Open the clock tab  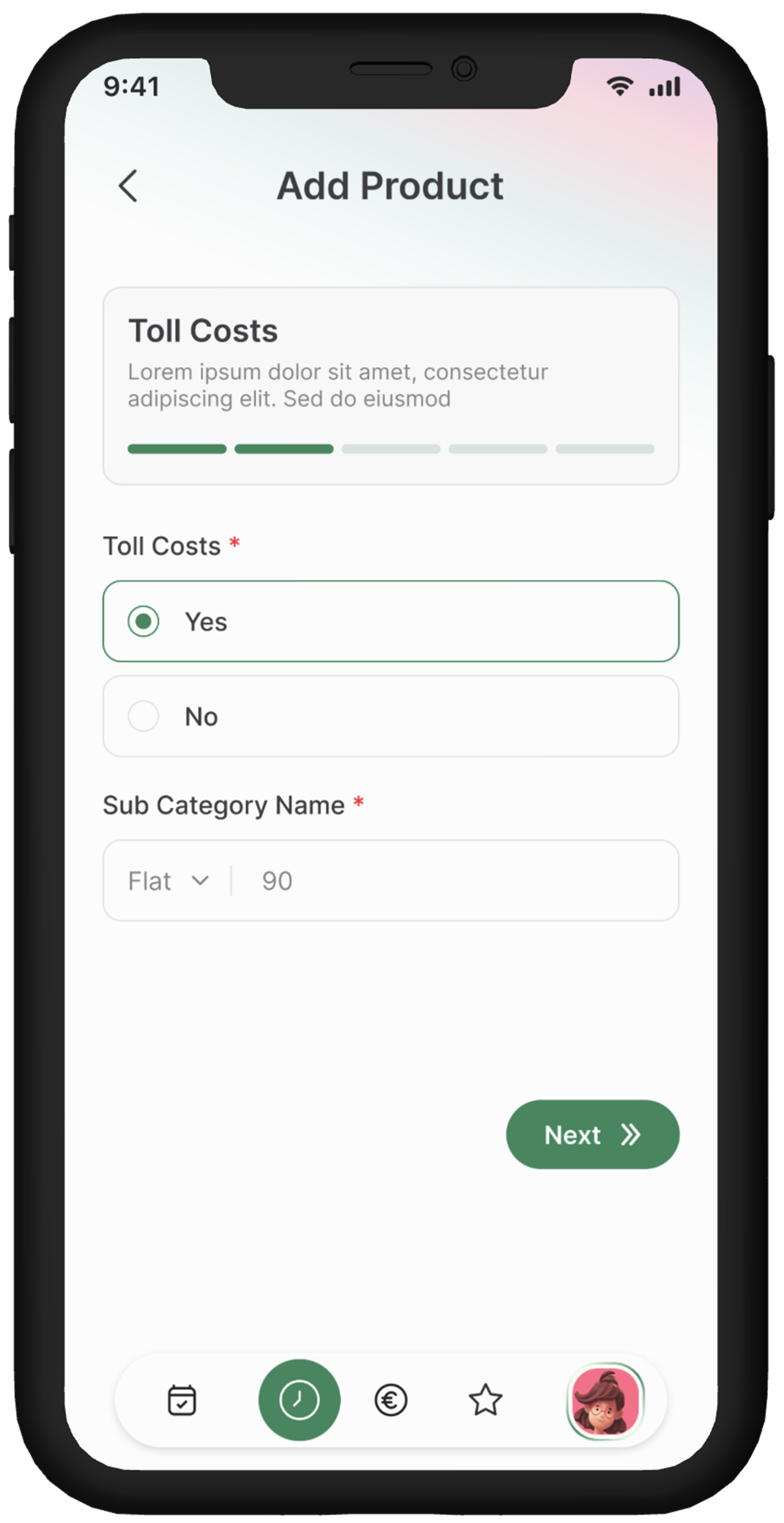(x=299, y=1400)
